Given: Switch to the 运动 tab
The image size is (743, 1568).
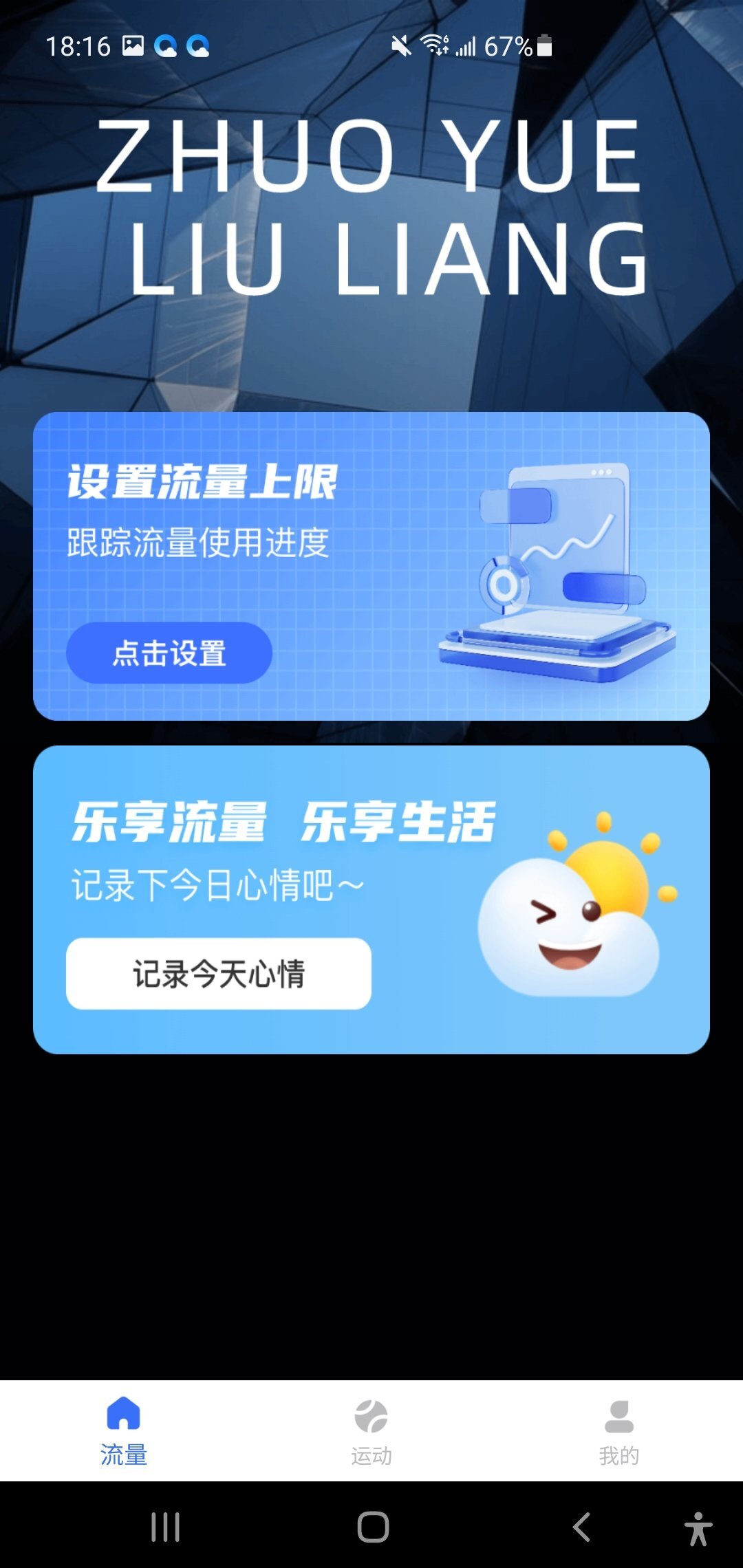Looking at the screenshot, I should click(x=371, y=1430).
